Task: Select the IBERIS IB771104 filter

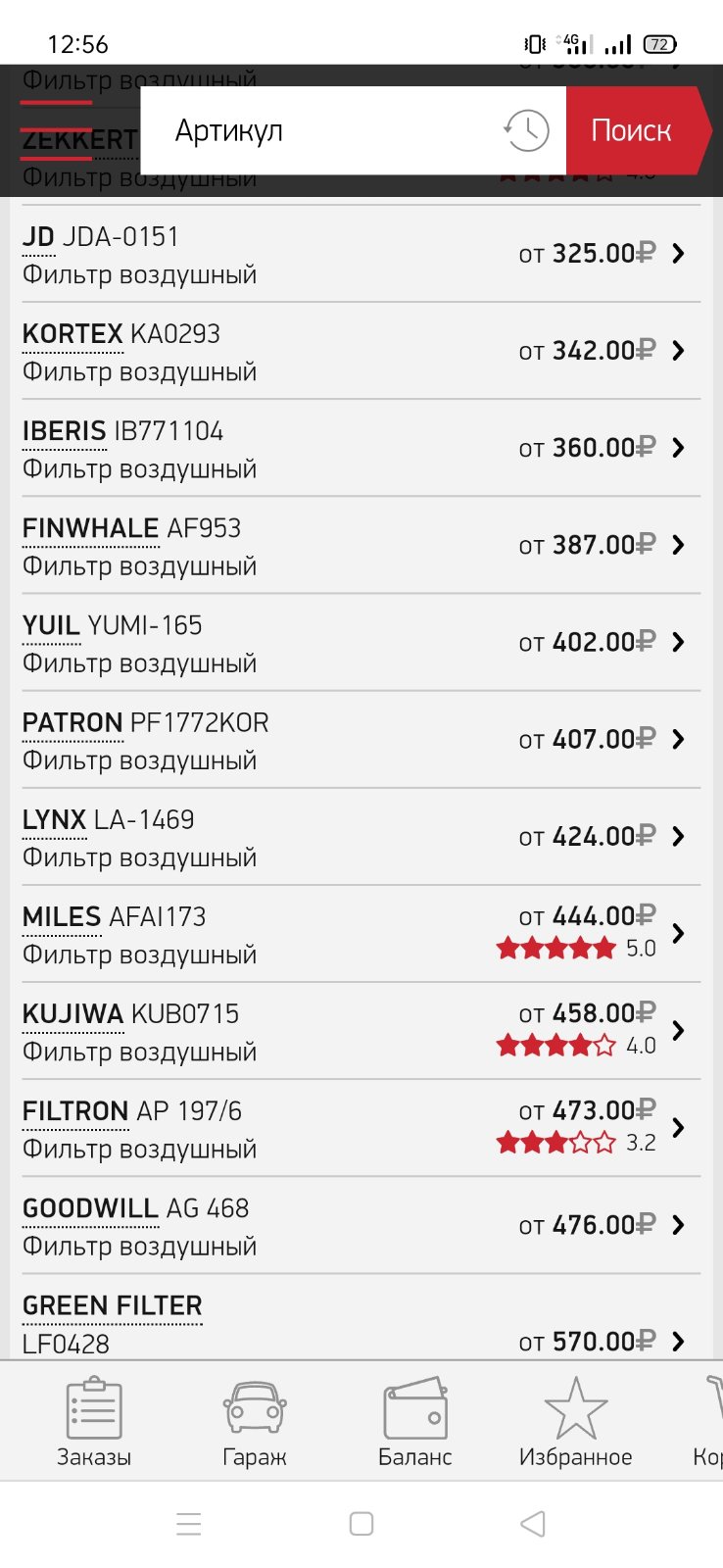Action: [x=361, y=448]
